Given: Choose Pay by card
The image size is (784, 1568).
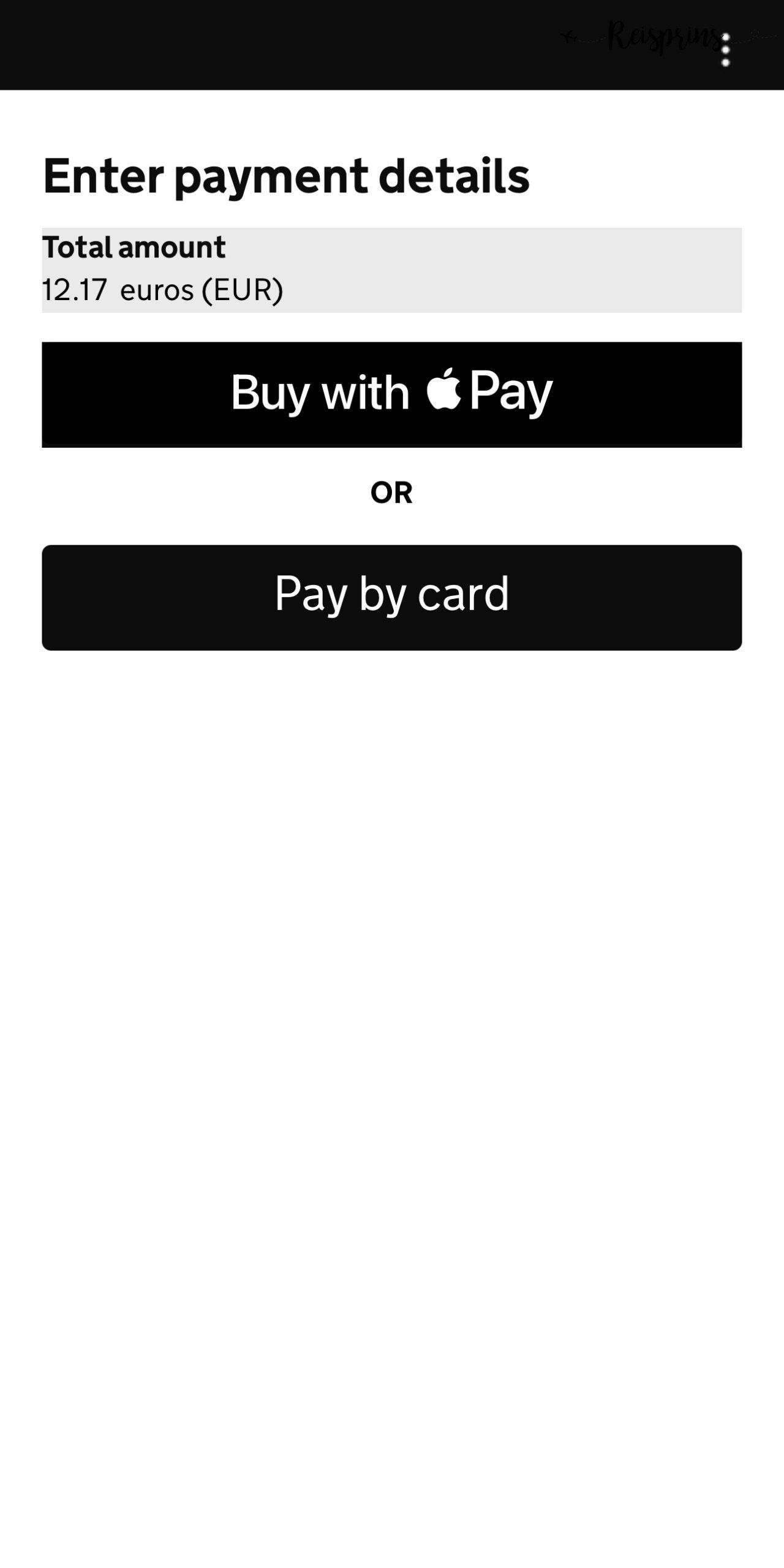Looking at the screenshot, I should [x=392, y=597].
